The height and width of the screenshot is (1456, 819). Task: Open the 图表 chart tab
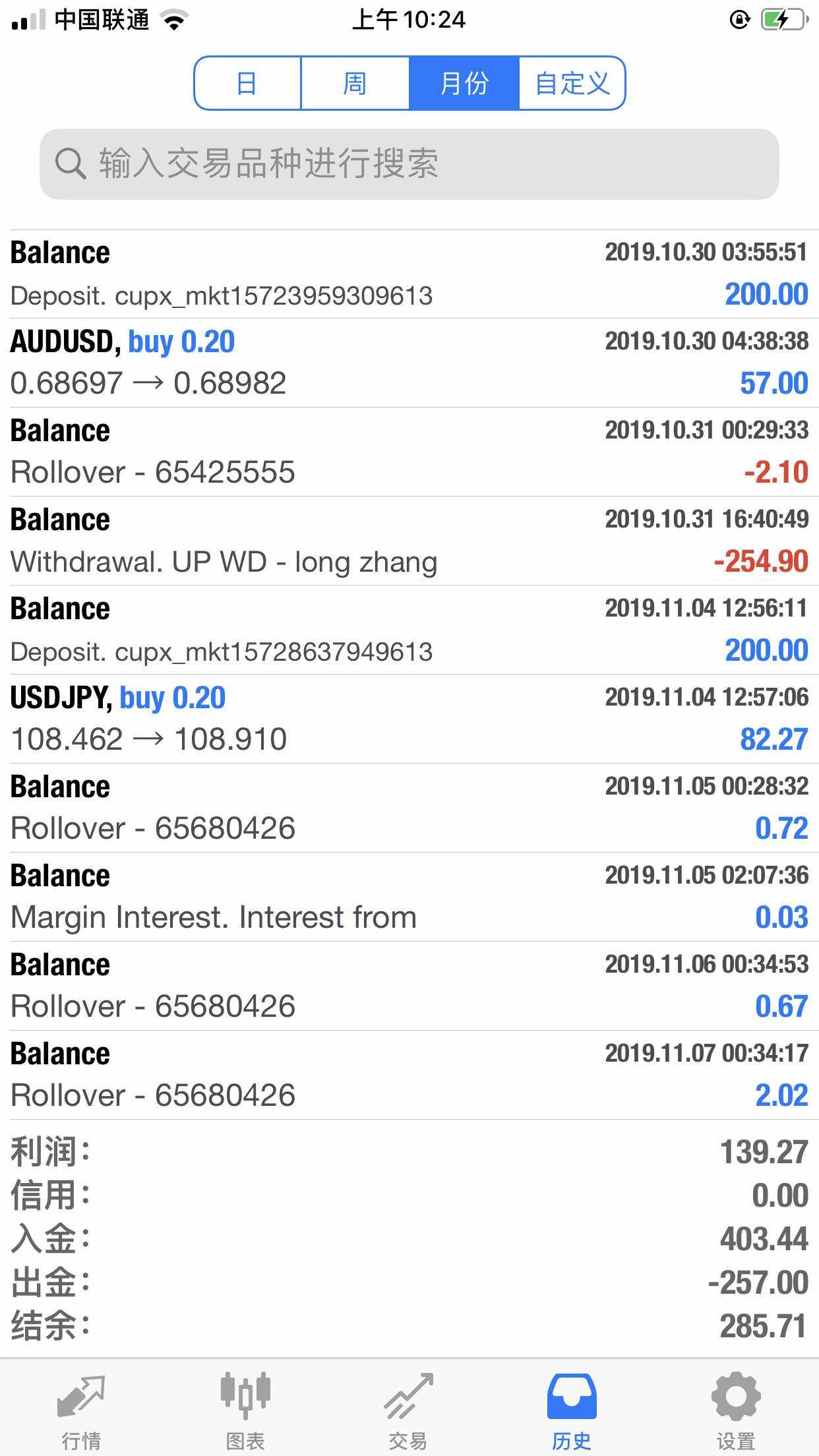point(245,1408)
